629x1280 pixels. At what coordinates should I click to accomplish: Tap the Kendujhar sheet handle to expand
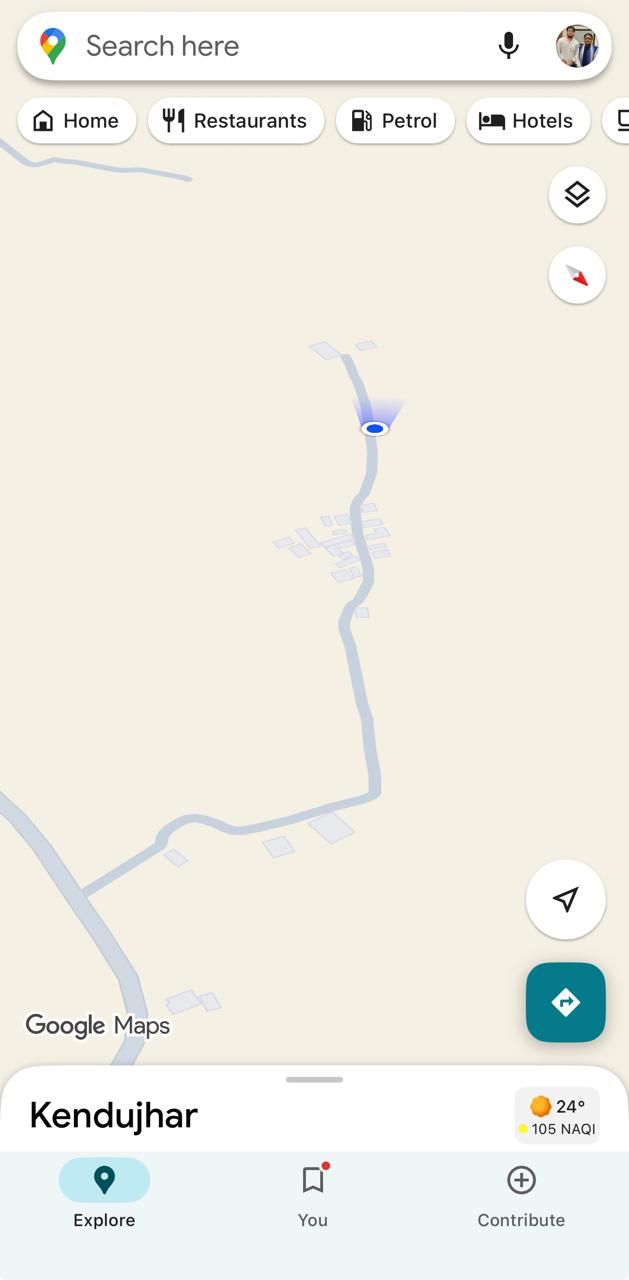point(314,1080)
